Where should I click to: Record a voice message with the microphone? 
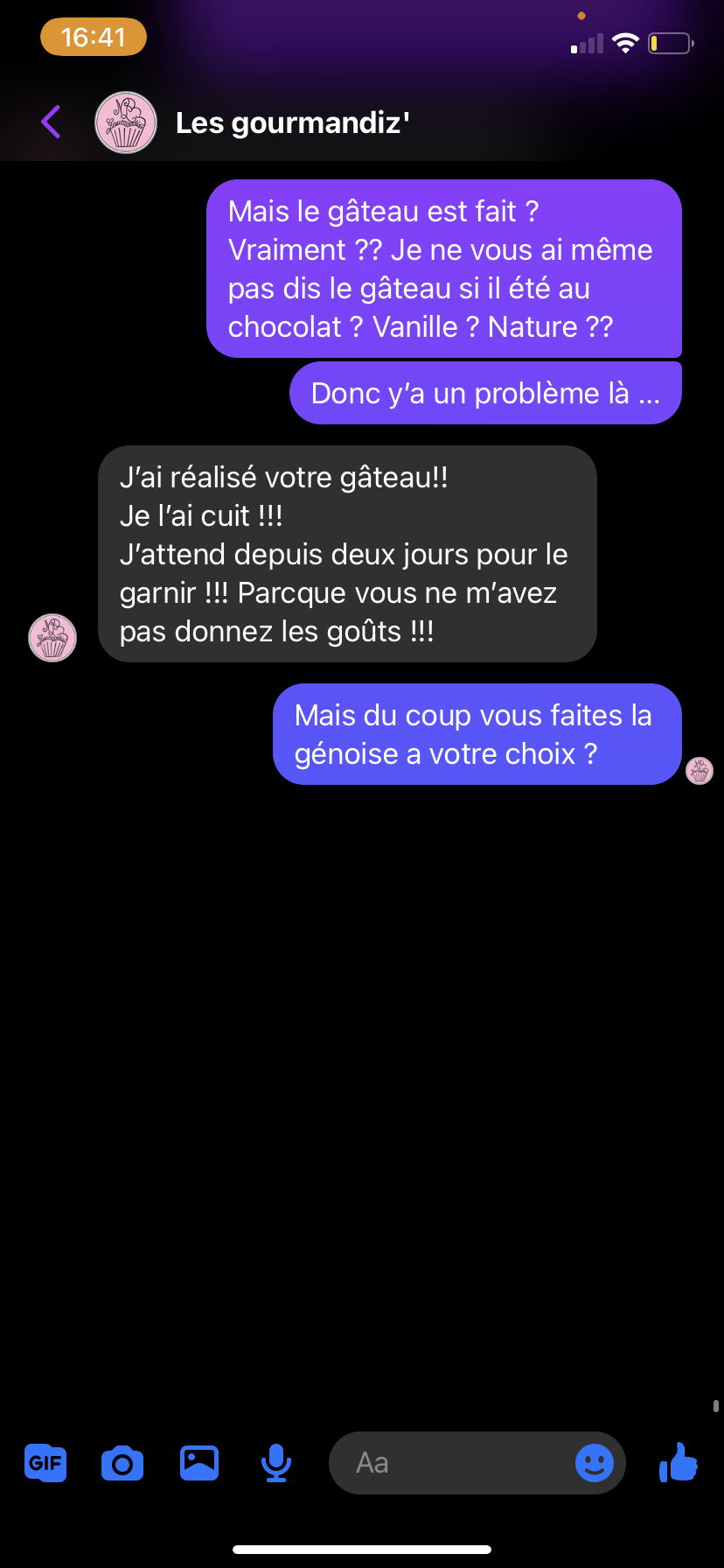pyautogui.click(x=276, y=1462)
